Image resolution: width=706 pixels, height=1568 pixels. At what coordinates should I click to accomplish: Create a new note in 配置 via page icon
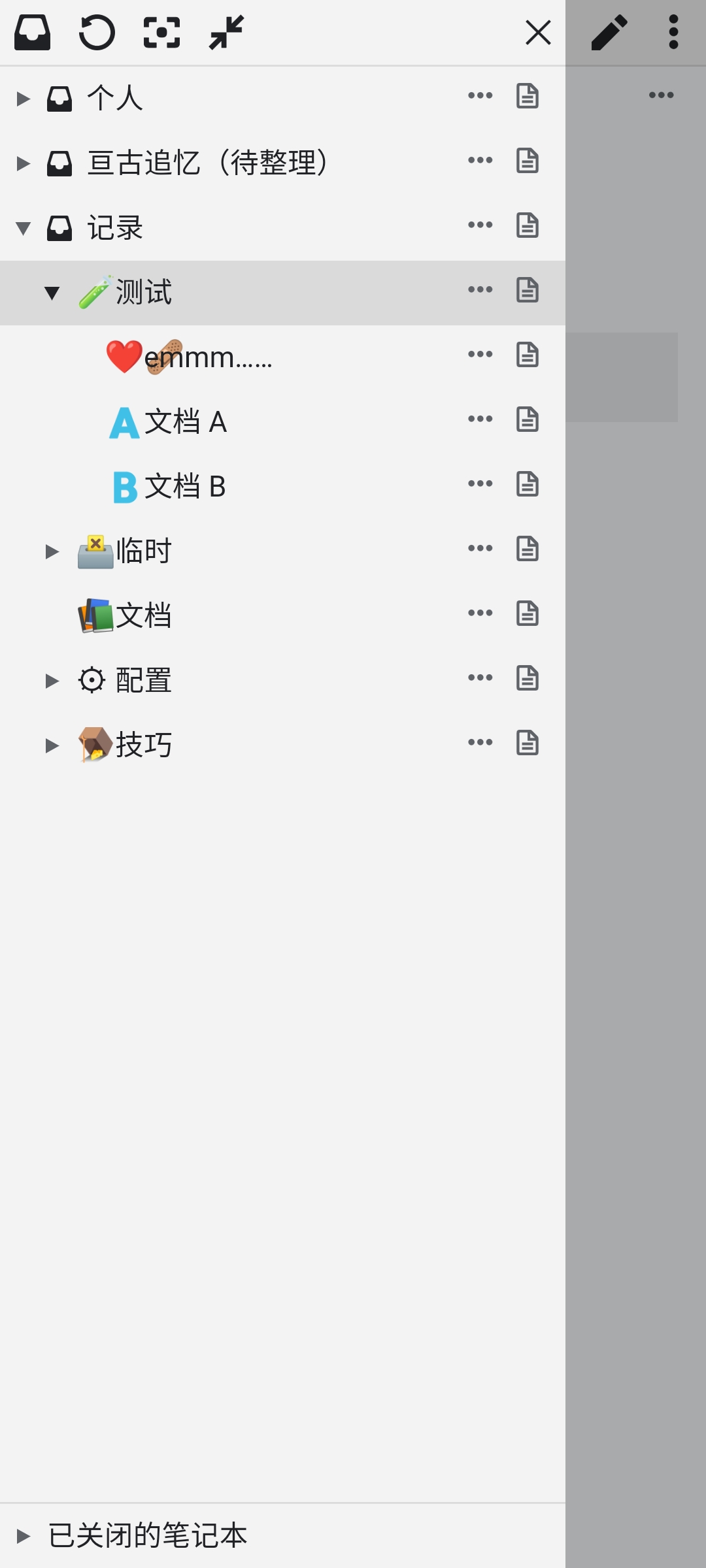[527, 678]
